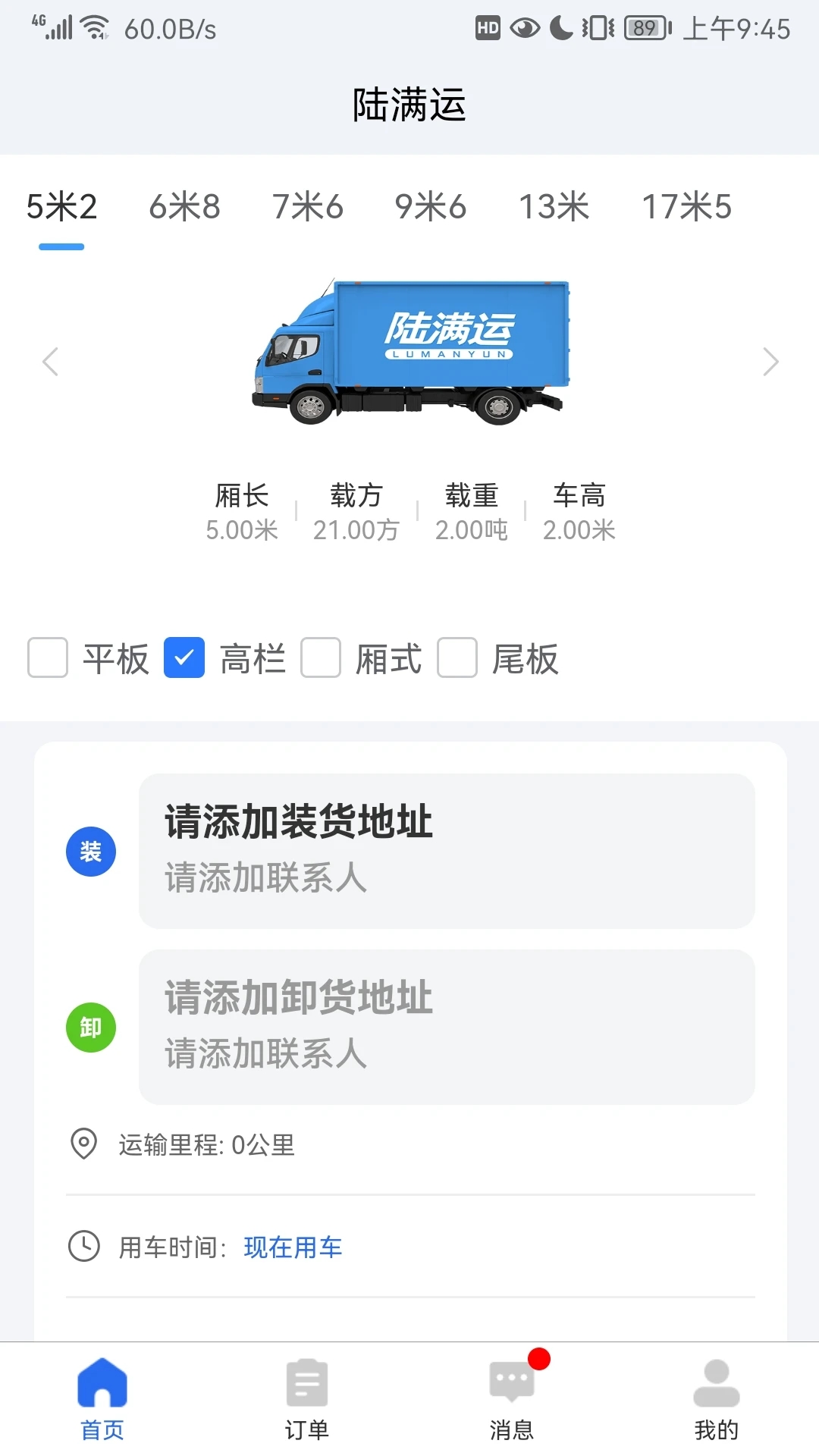
Task: Show the next truck with right arrow
Action: click(x=770, y=362)
